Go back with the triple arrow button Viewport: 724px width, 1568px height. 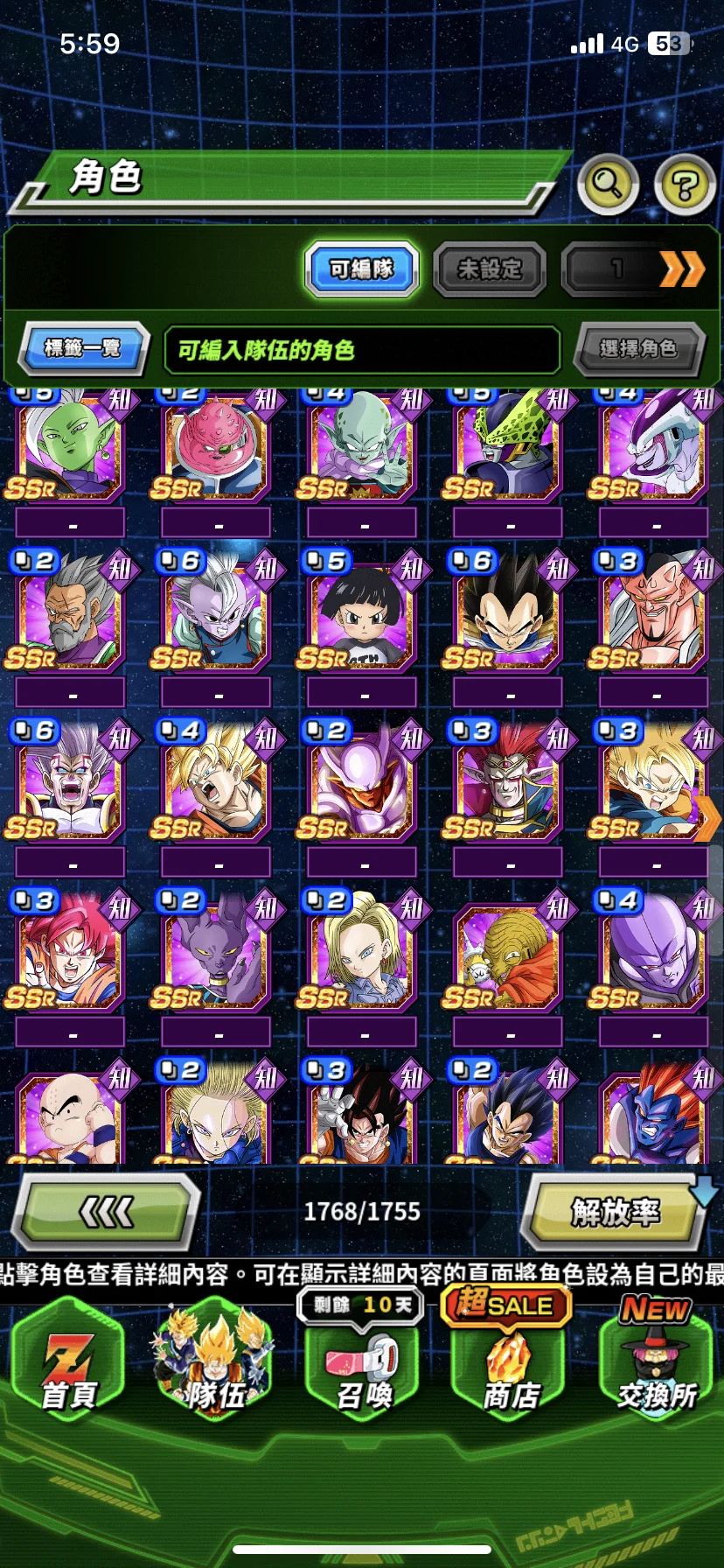coord(107,1212)
